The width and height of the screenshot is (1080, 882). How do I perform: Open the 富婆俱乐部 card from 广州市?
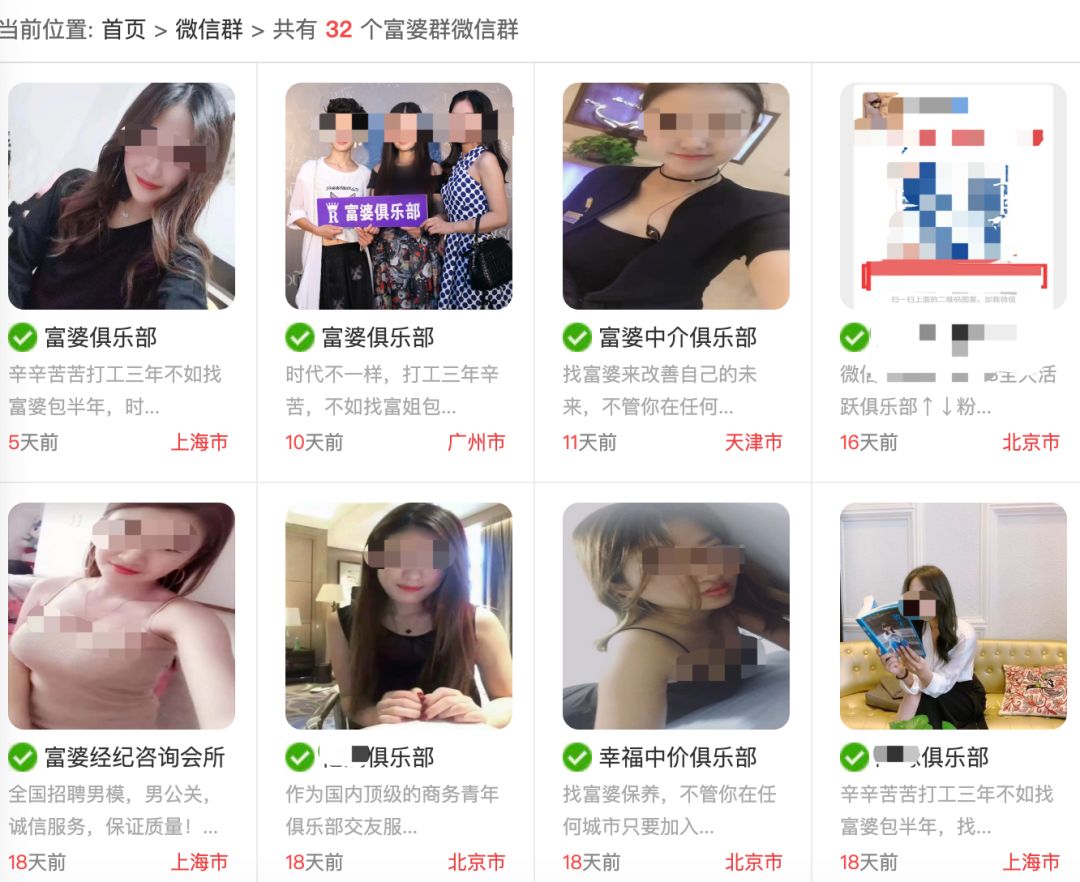tap(398, 196)
